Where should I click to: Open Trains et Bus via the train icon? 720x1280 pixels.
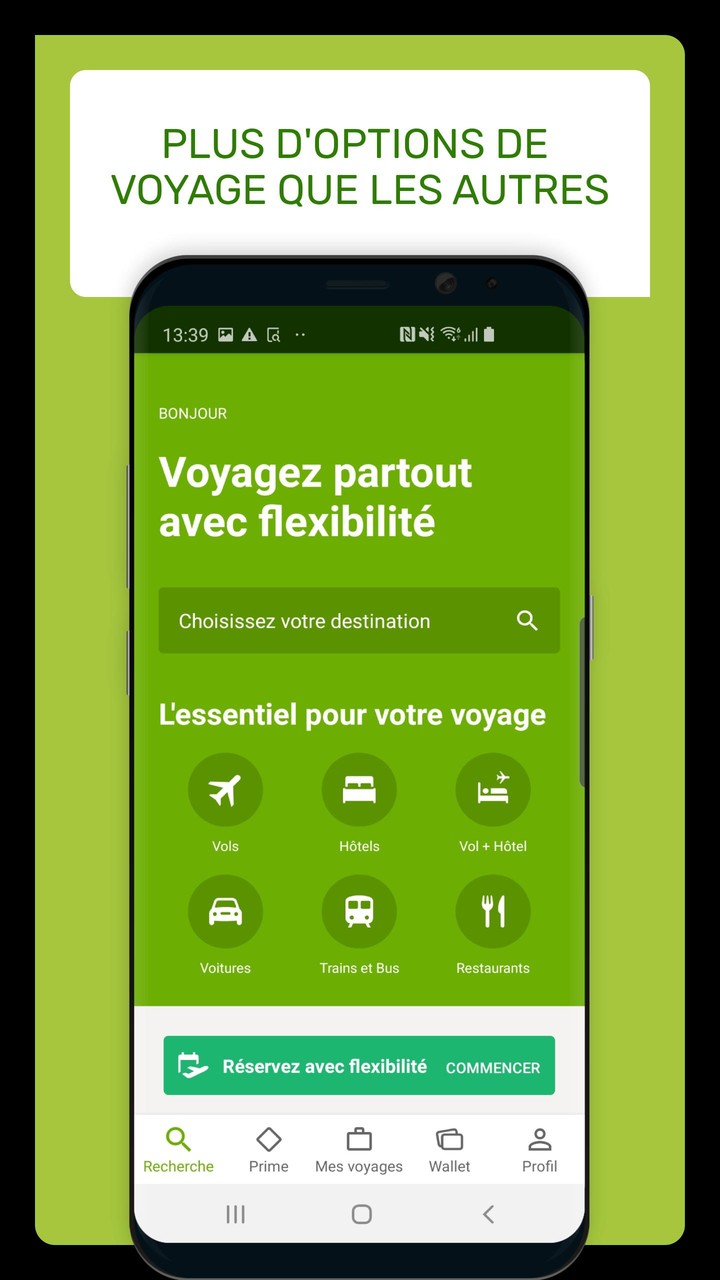click(x=359, y=911)
